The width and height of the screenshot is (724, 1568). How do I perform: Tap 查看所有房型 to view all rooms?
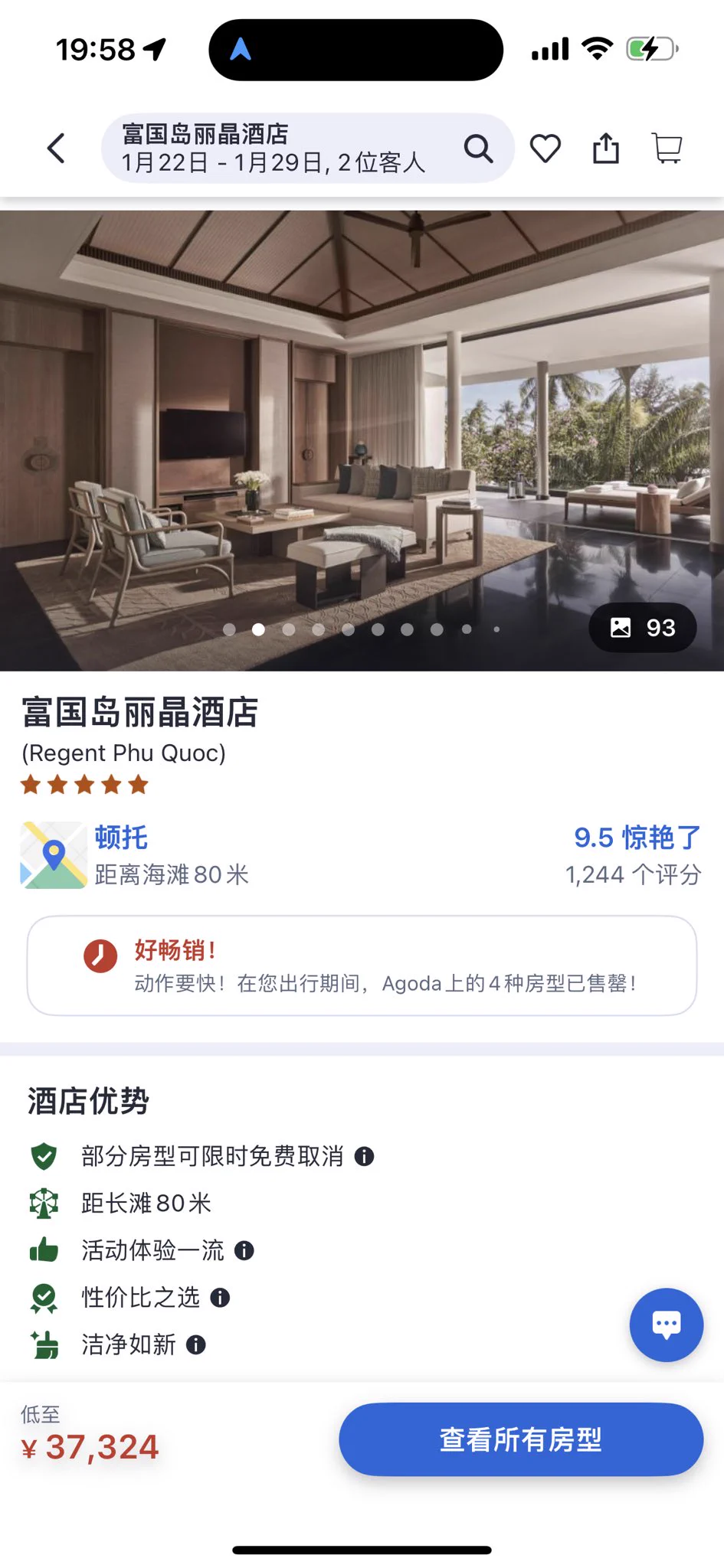point(521,1439)
